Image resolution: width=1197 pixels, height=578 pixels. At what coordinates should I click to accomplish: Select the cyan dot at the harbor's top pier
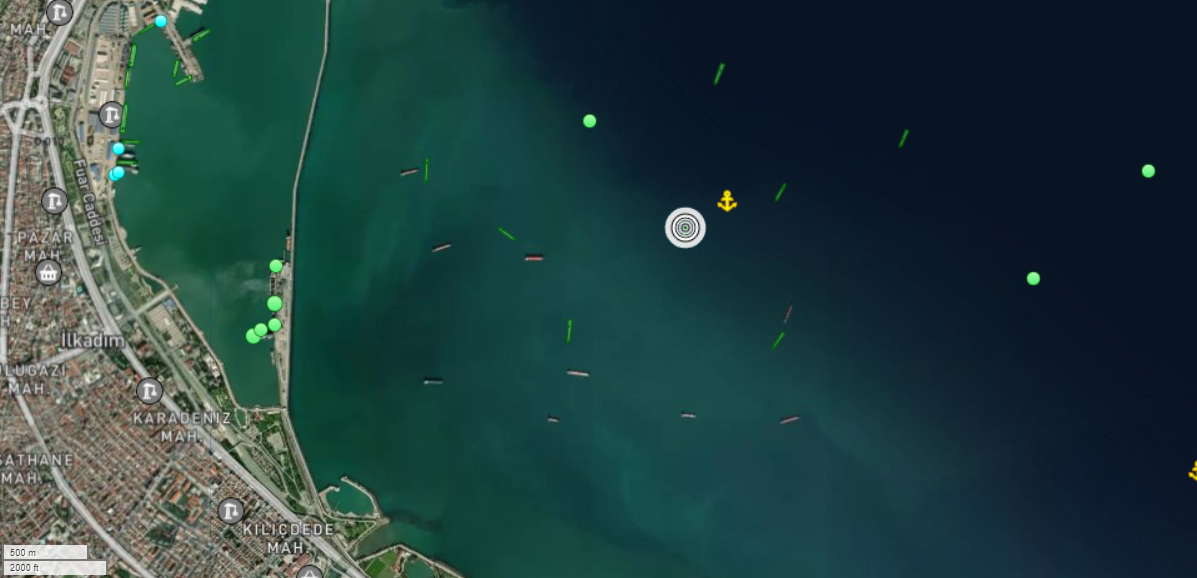tap(161, 21)
